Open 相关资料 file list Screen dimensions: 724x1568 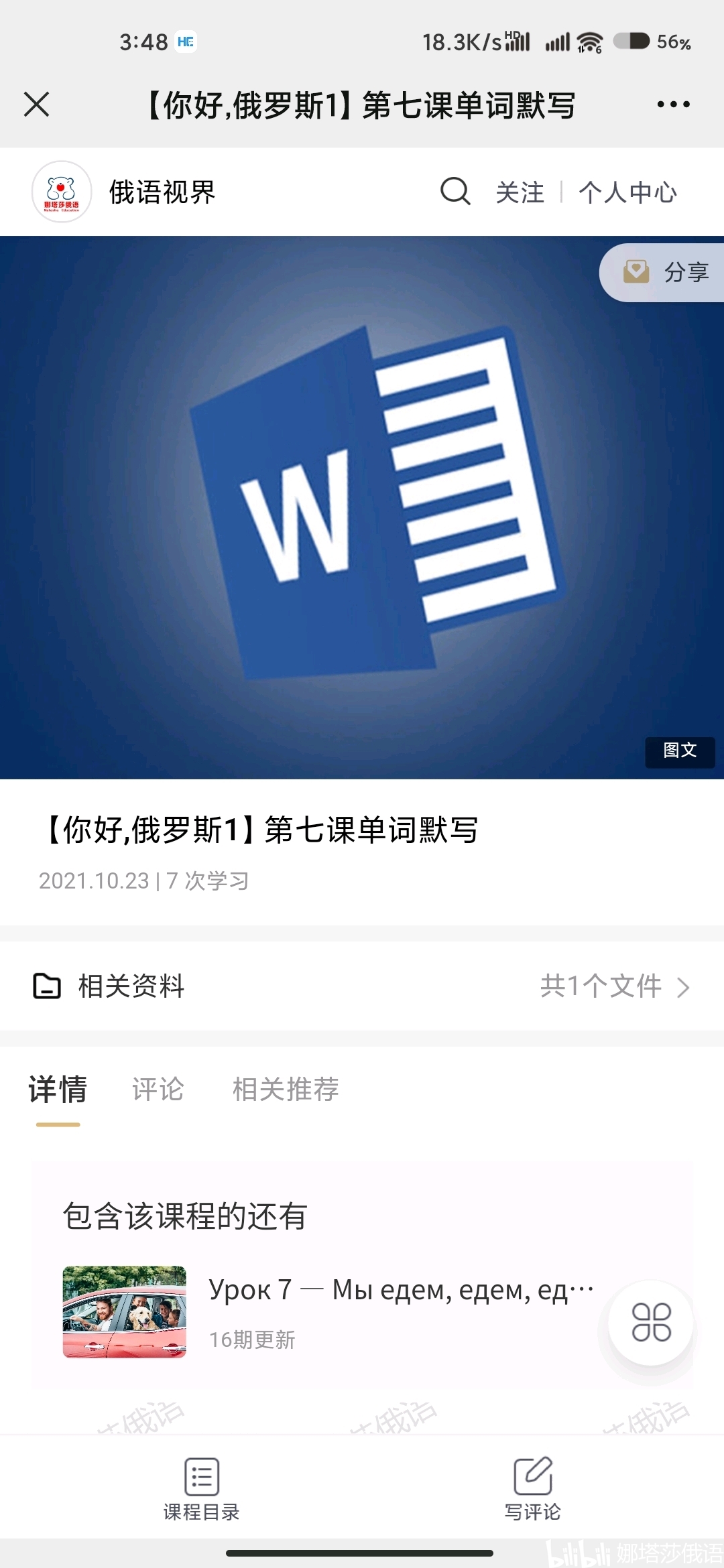click(x=362, y=986)
